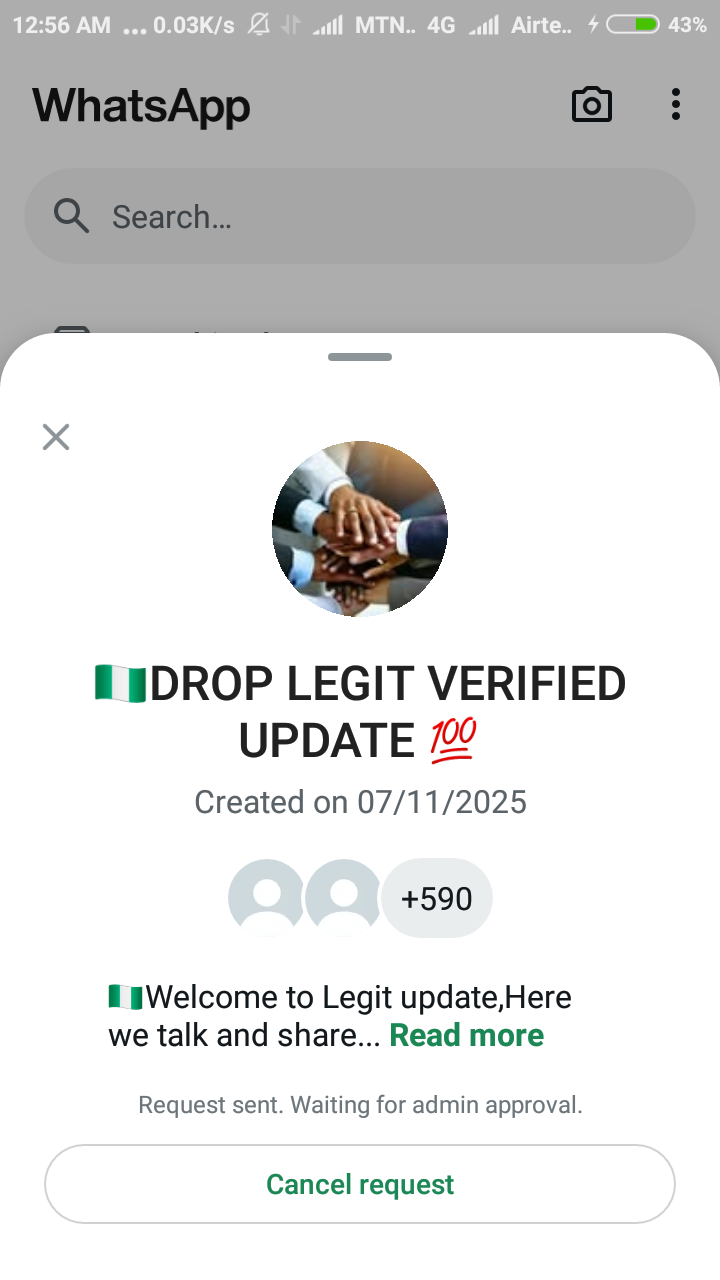Open the WhatsApp camera

point(591,105)
